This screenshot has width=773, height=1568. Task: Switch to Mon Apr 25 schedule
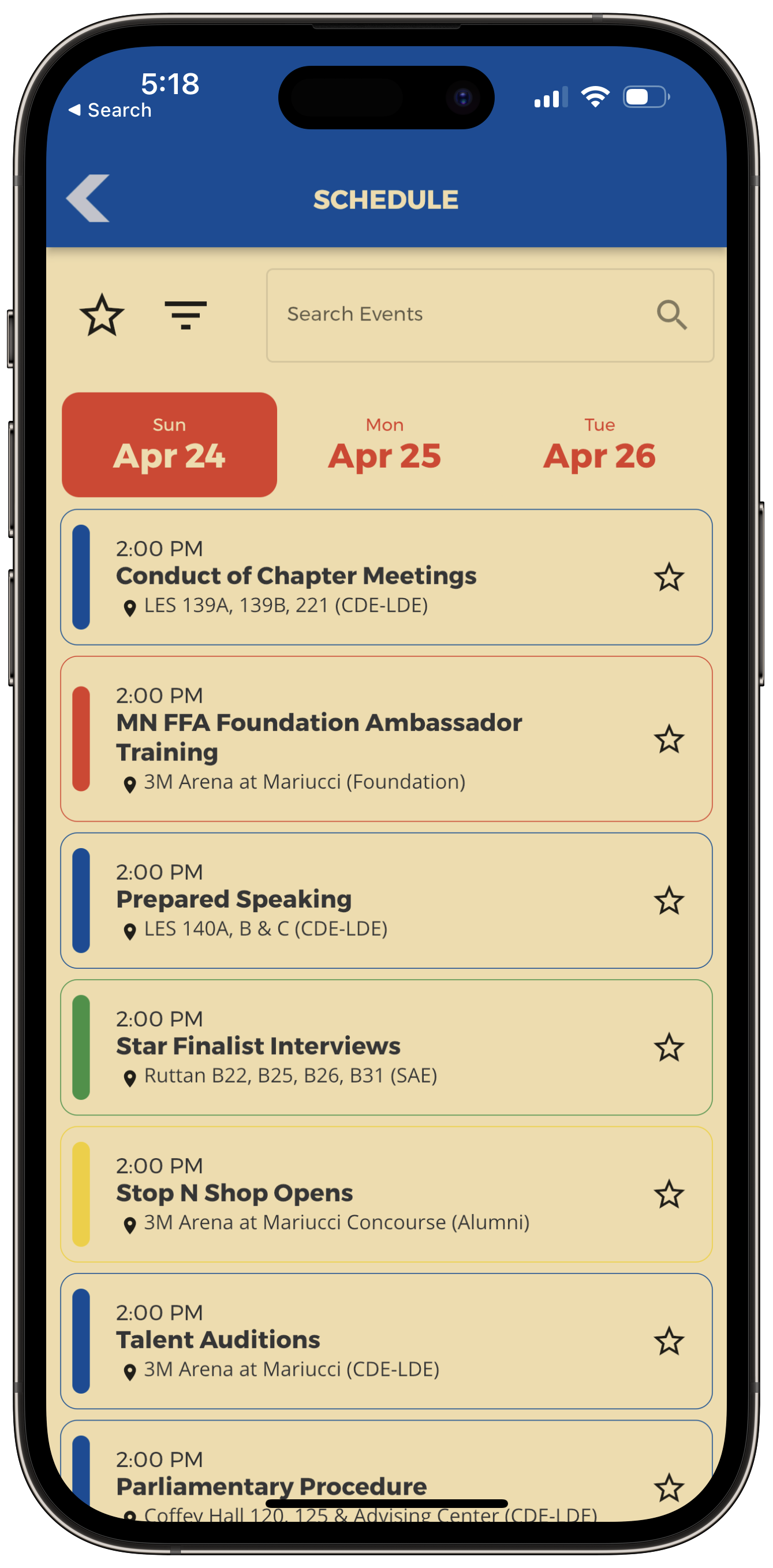(384, 445)
